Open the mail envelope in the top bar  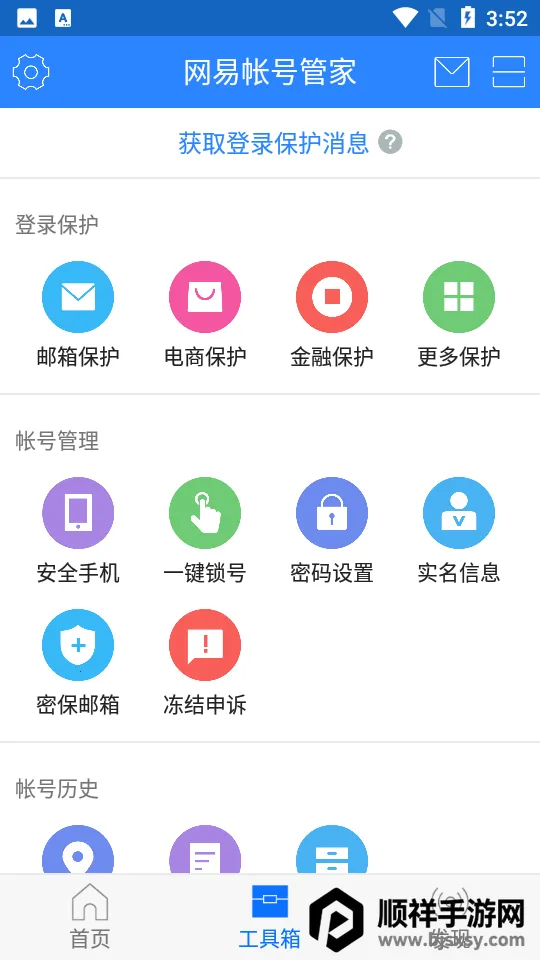coord(452,72)
